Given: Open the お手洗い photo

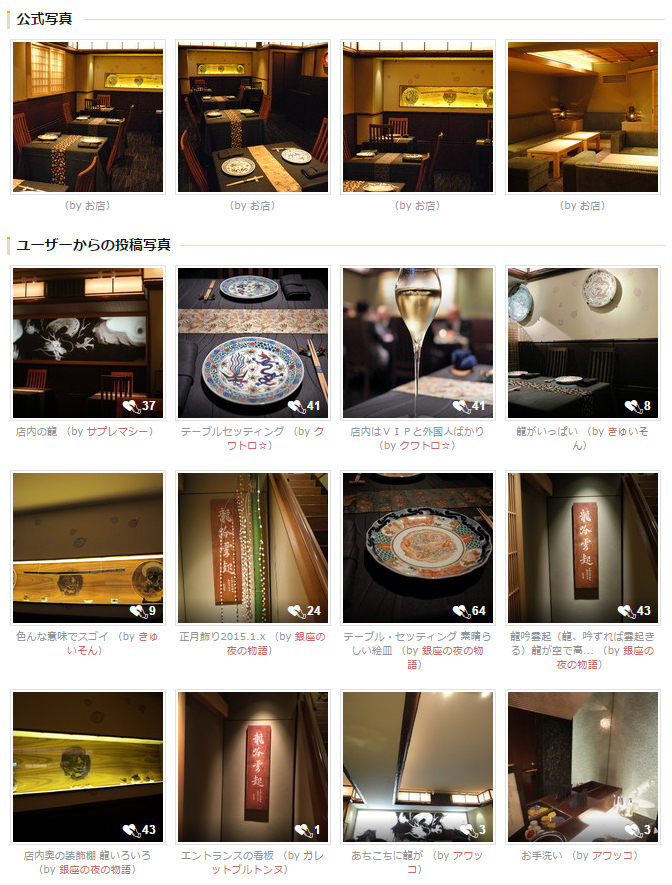Looking at the screenshot, I should pyautogui.click(x=583, y=766).
